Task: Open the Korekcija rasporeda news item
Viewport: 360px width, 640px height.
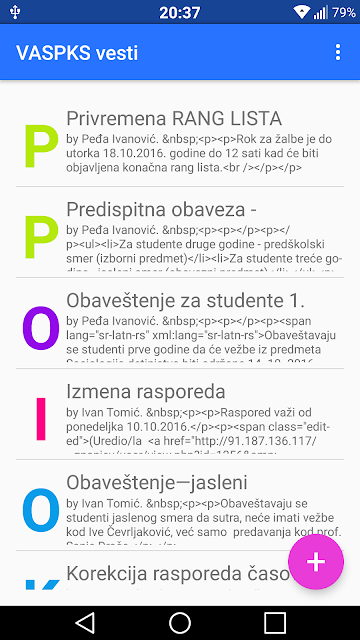Action: point(180,578)
